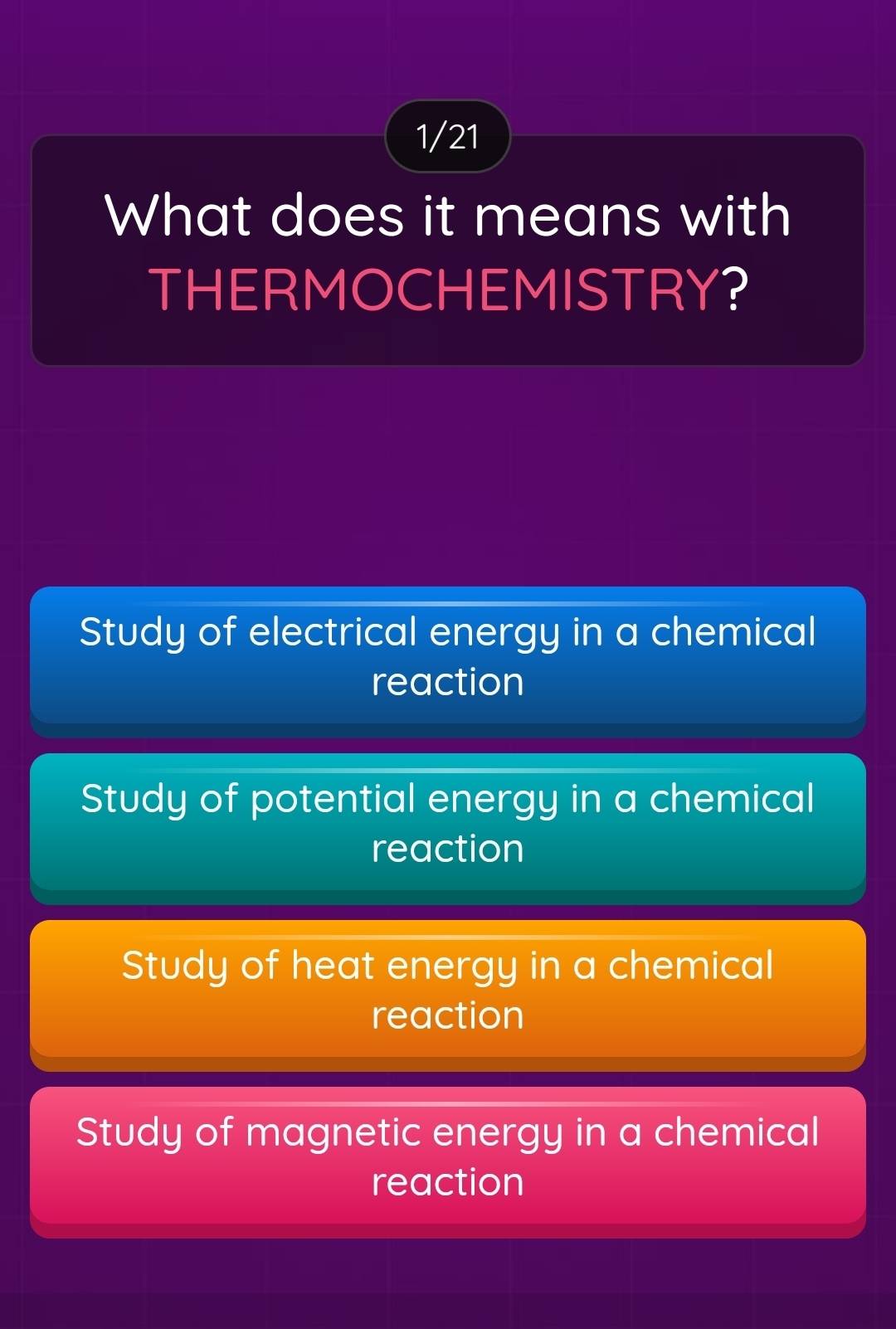Select answer 'Study of heat energy in a chemical reaction'
The image size is (896, 1329).
[x=448, y=990]
